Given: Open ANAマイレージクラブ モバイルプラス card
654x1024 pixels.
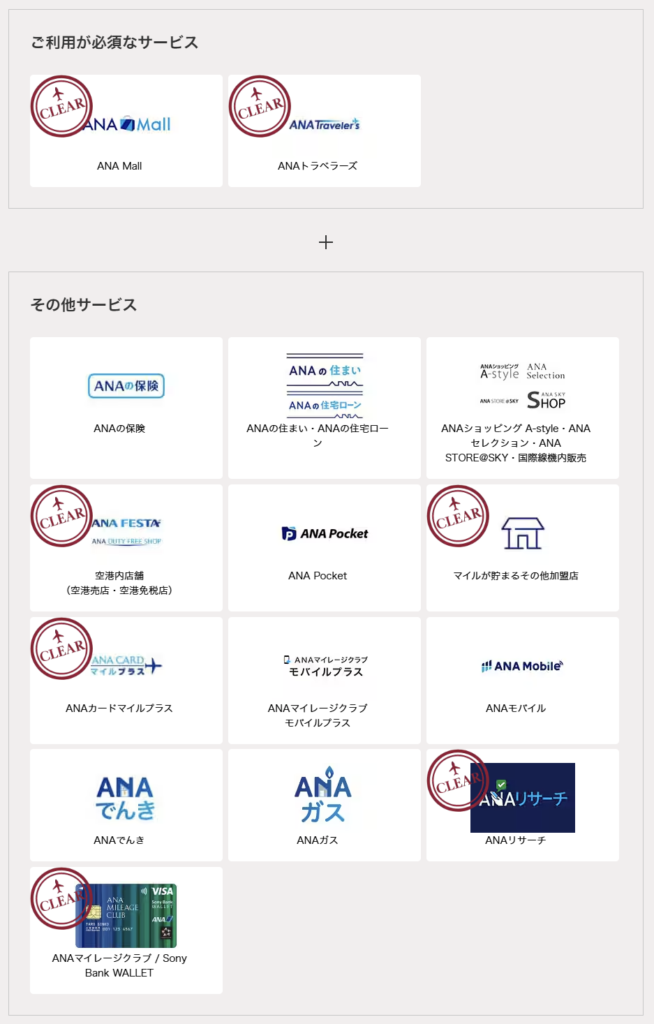Looking at the screenshot, I should [x=324, y=680].
